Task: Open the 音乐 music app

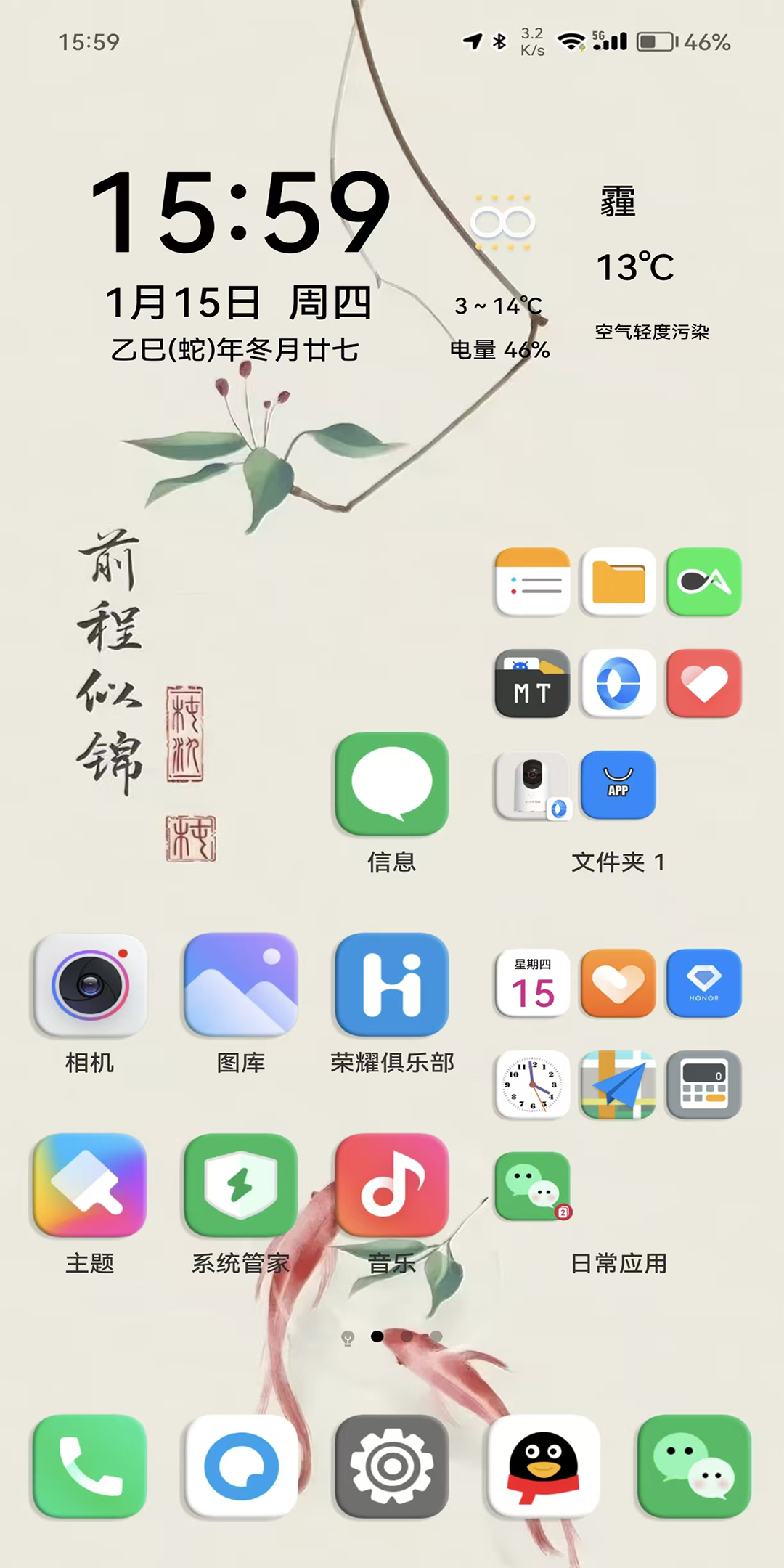Action: (x=391, y=1186)
